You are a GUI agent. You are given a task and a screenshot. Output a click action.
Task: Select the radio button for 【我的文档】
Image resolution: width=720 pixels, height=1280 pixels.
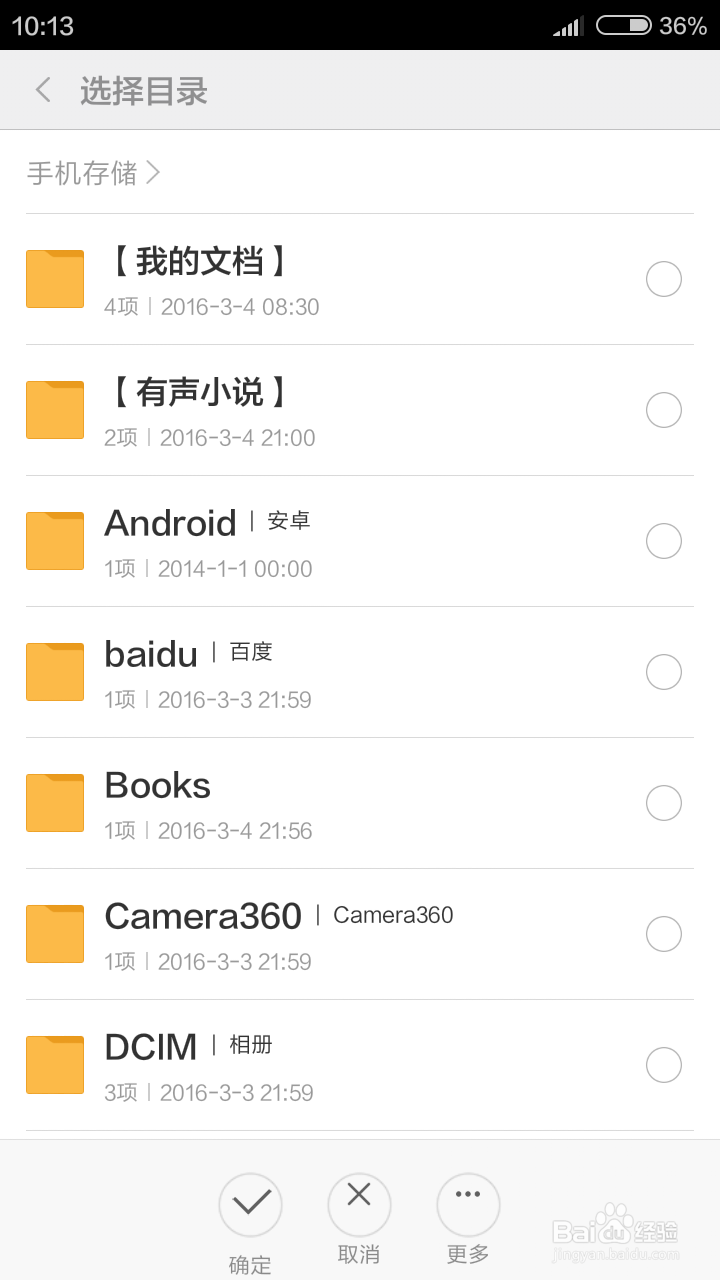click(x=664, y=279)
